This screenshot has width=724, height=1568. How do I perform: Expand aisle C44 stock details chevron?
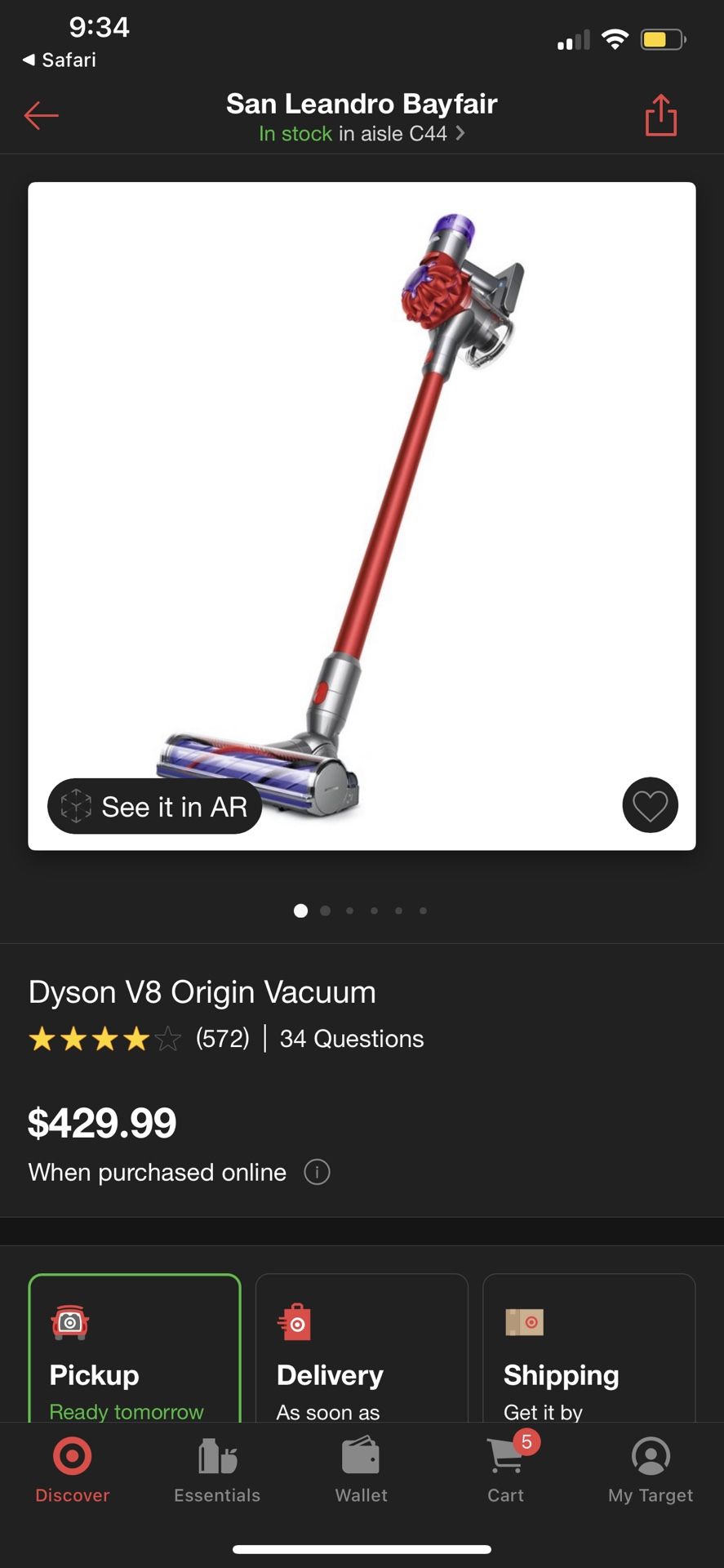(462, 133)
